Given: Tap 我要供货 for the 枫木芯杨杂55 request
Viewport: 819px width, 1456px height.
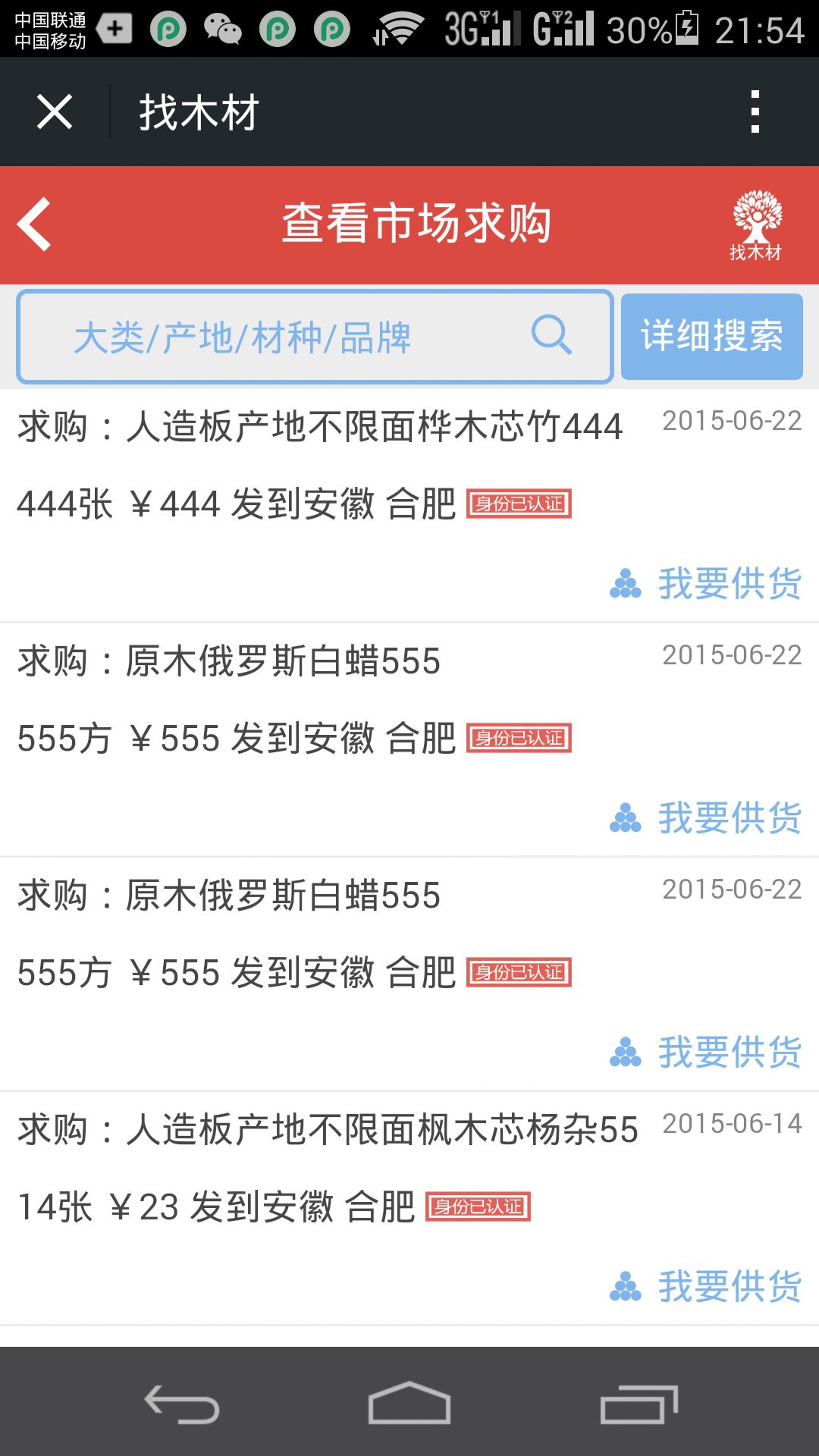Looking at the screenshot, I should pyautogui.click(x=706, y=1286).
